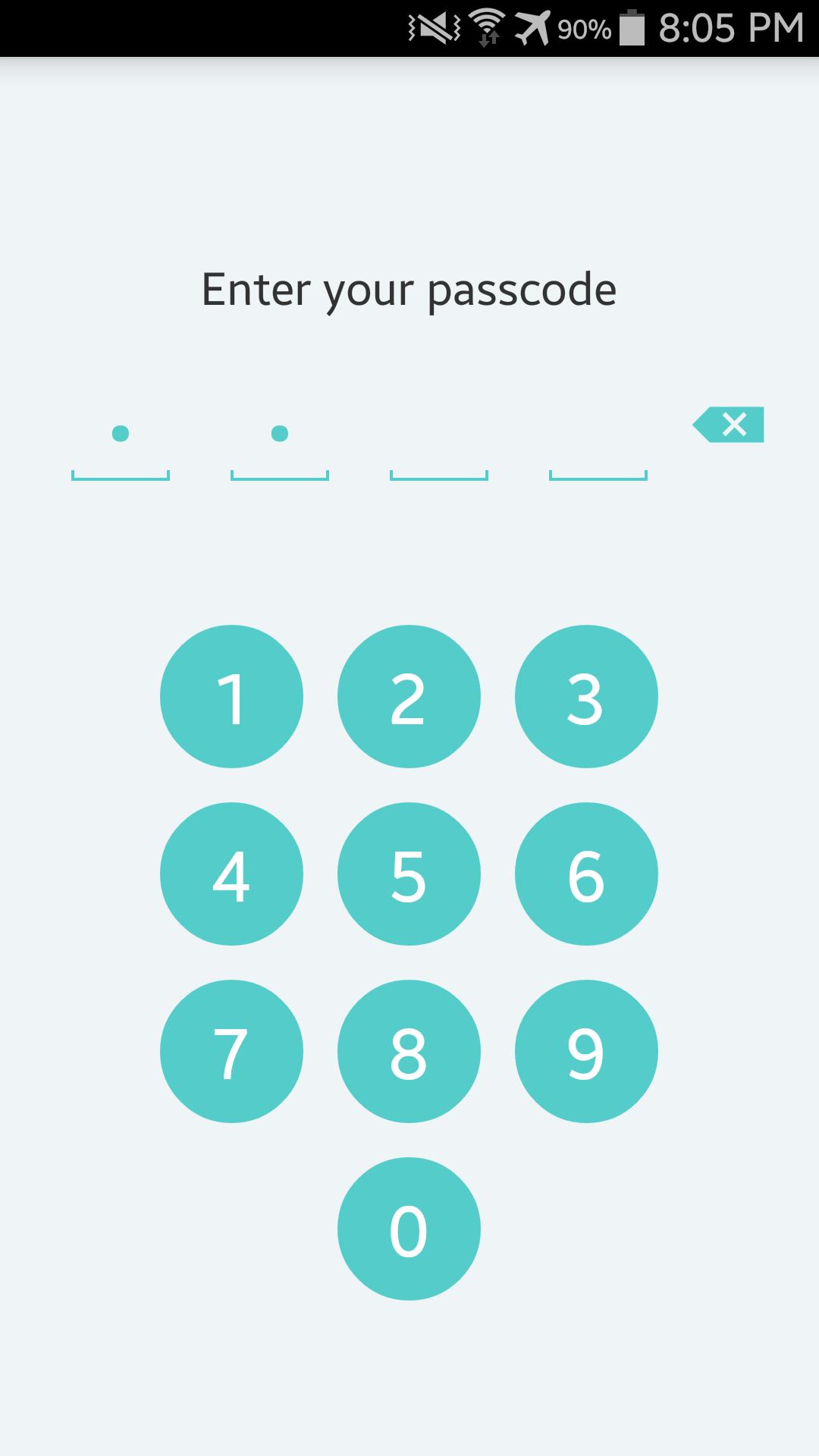Tap keypad number 4
The image size is (819, 1456).
pyautogui.click(x=231, y=874)
